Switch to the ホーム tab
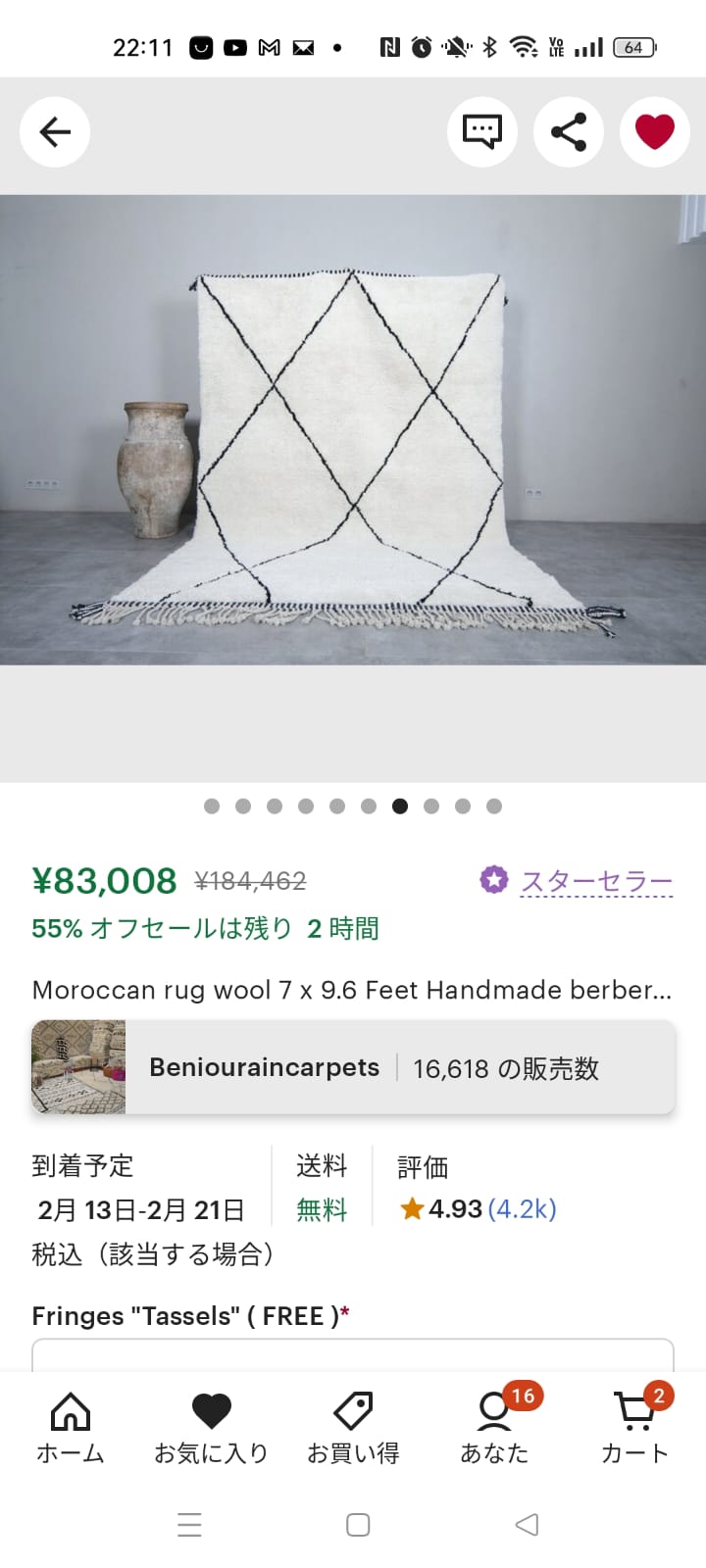The height and width of the screenshot is (1568, 706). pos(71,1429)
